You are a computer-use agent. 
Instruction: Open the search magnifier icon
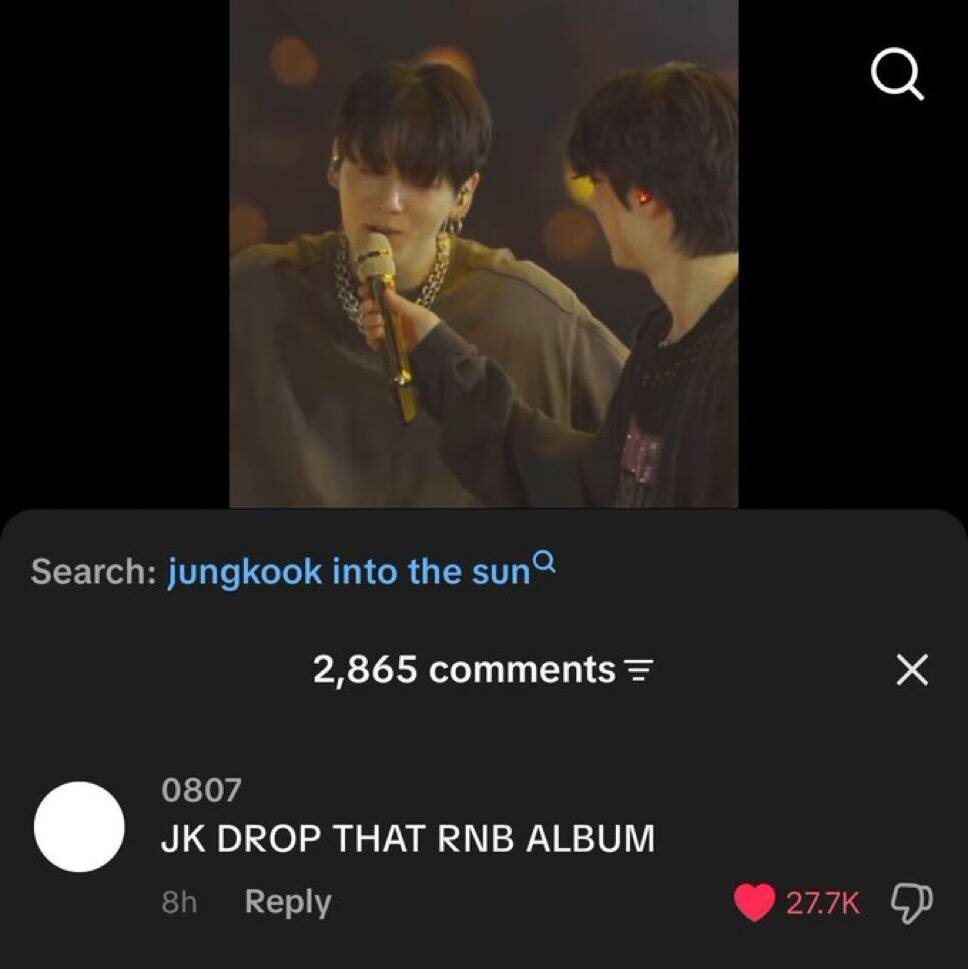click(897, 76)
